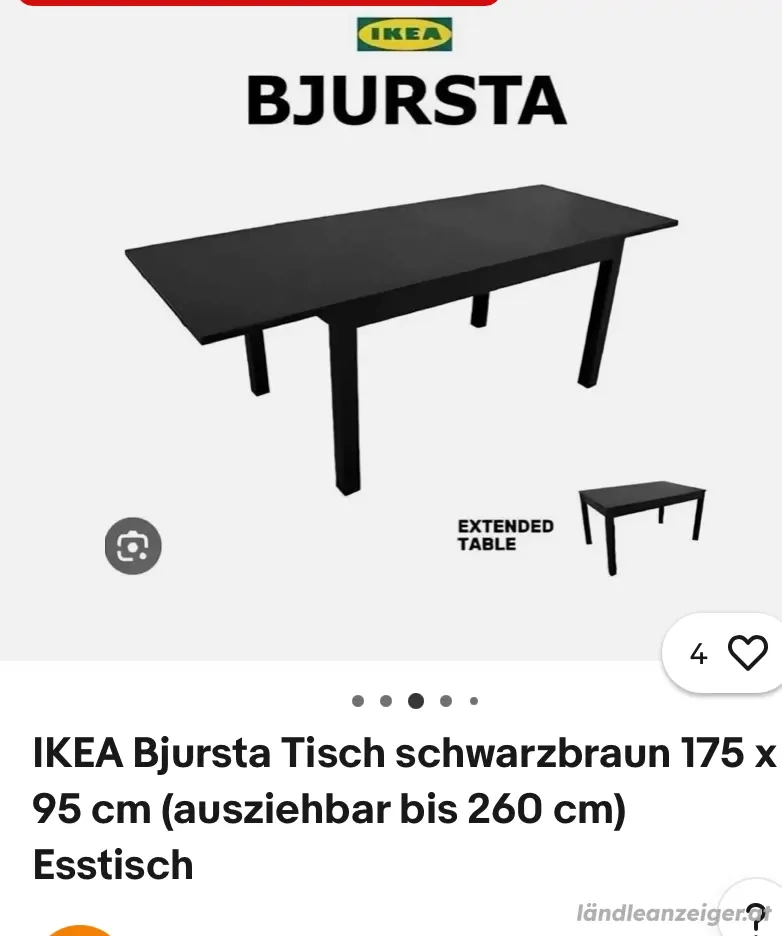Click the EXTENDED TABLE label
This screenshot has width=782, height=936.
[x=506, y=535]
